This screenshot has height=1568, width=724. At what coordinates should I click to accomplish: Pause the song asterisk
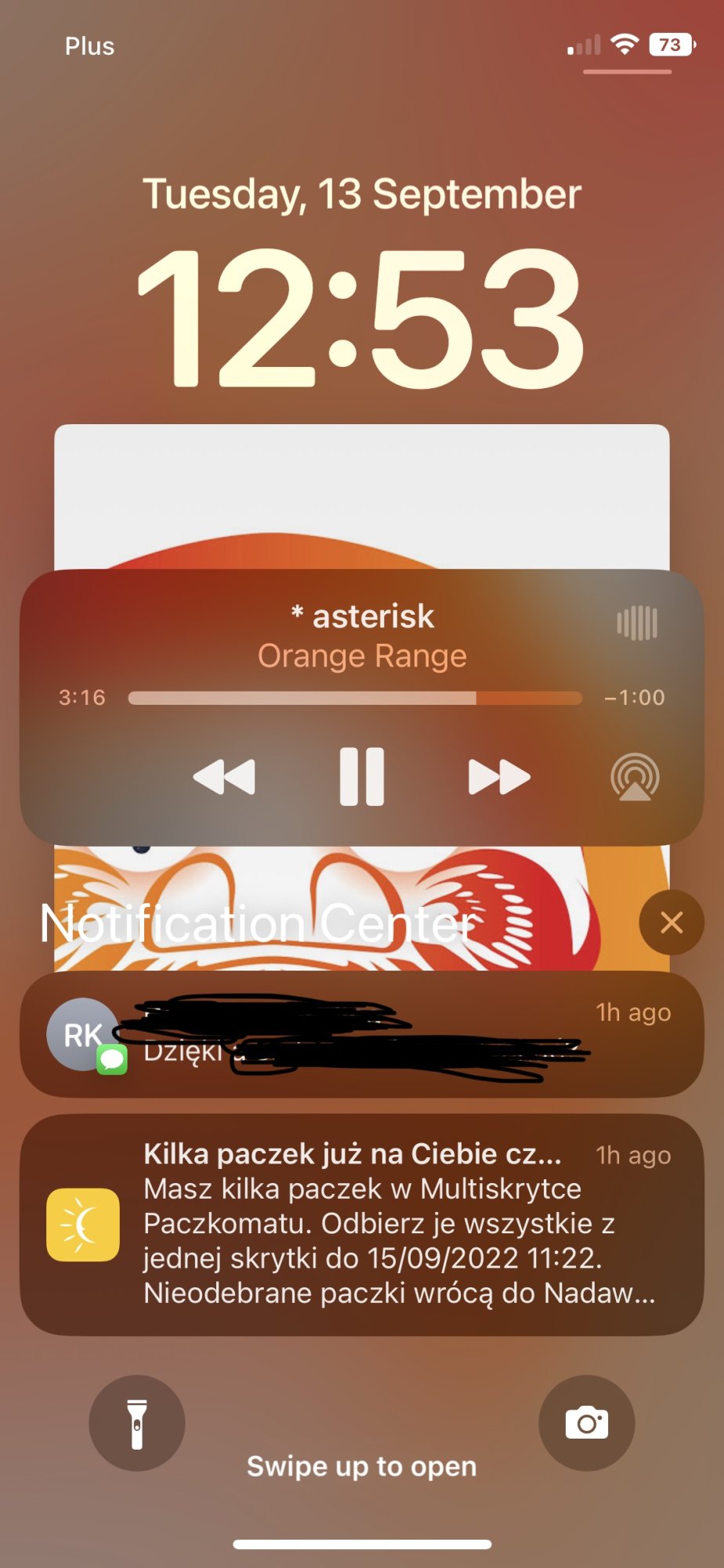[361, 777]
